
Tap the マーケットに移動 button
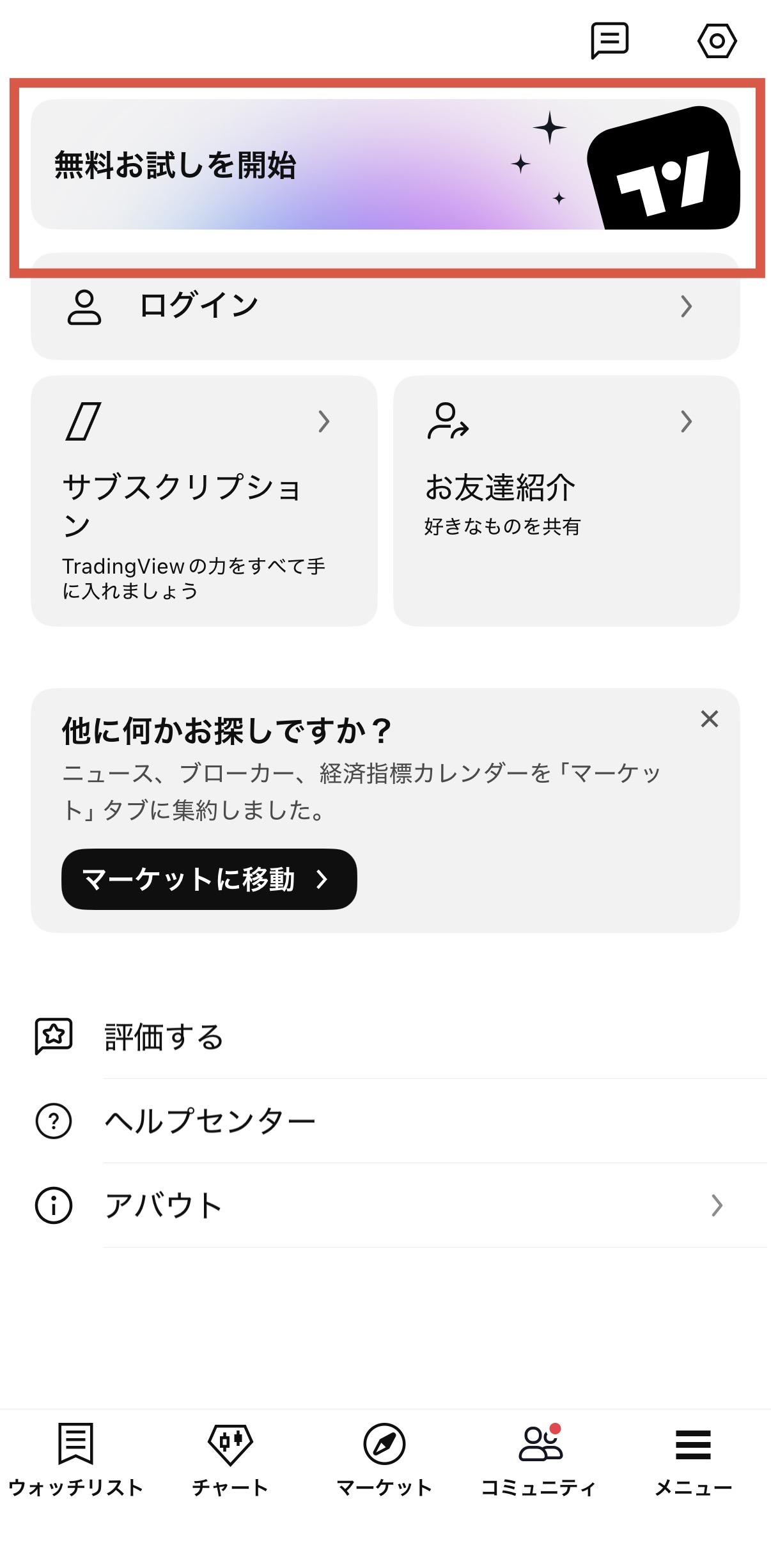pos(209,879)
